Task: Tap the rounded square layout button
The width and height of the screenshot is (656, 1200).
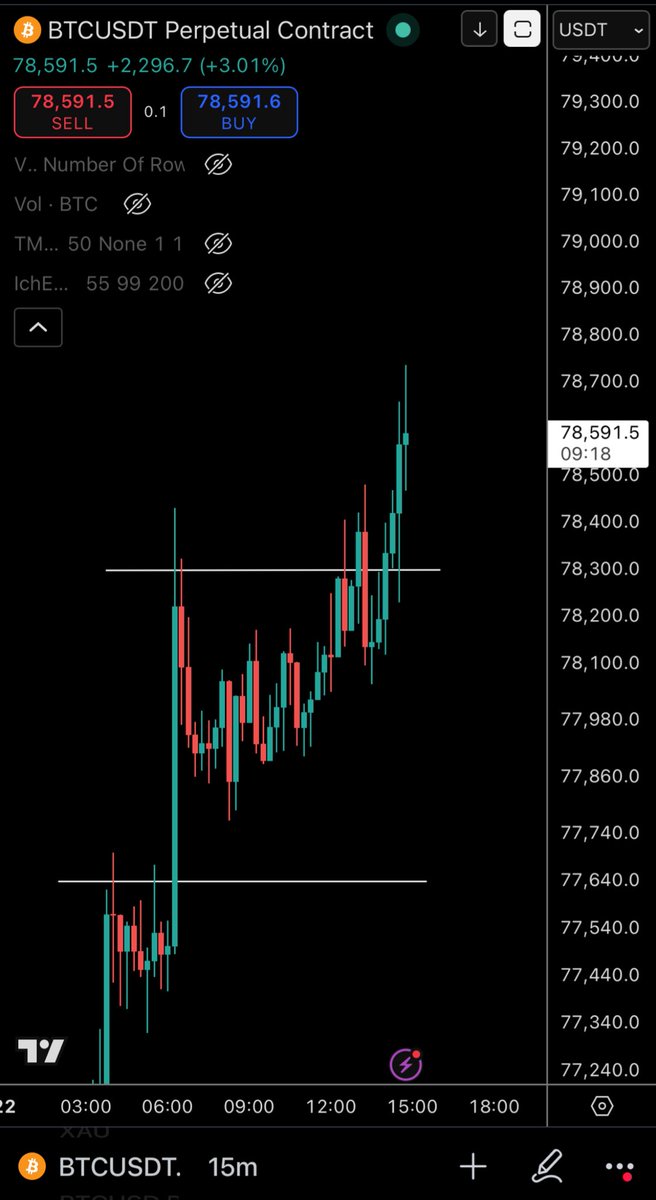Action: [522, 30]
